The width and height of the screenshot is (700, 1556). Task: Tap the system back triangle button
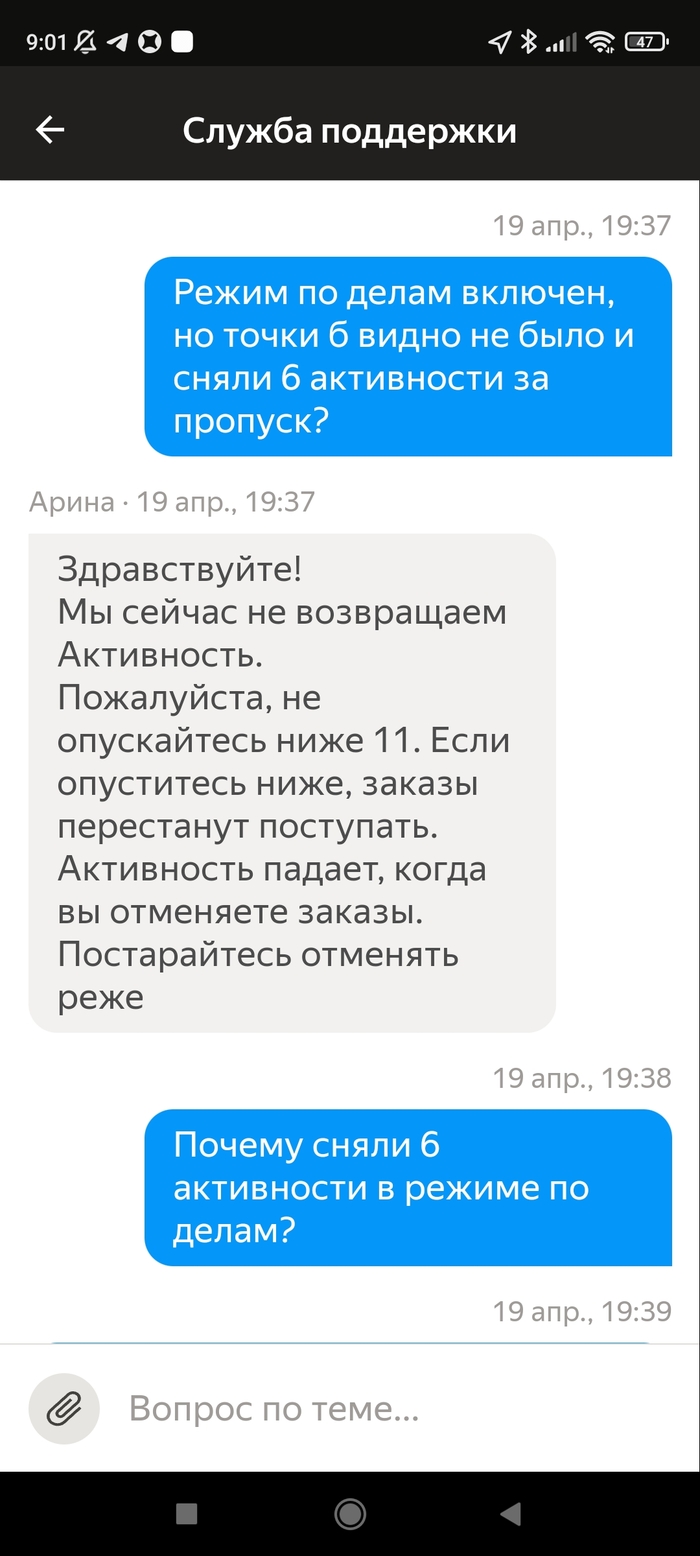click(x=511, y=1514)
